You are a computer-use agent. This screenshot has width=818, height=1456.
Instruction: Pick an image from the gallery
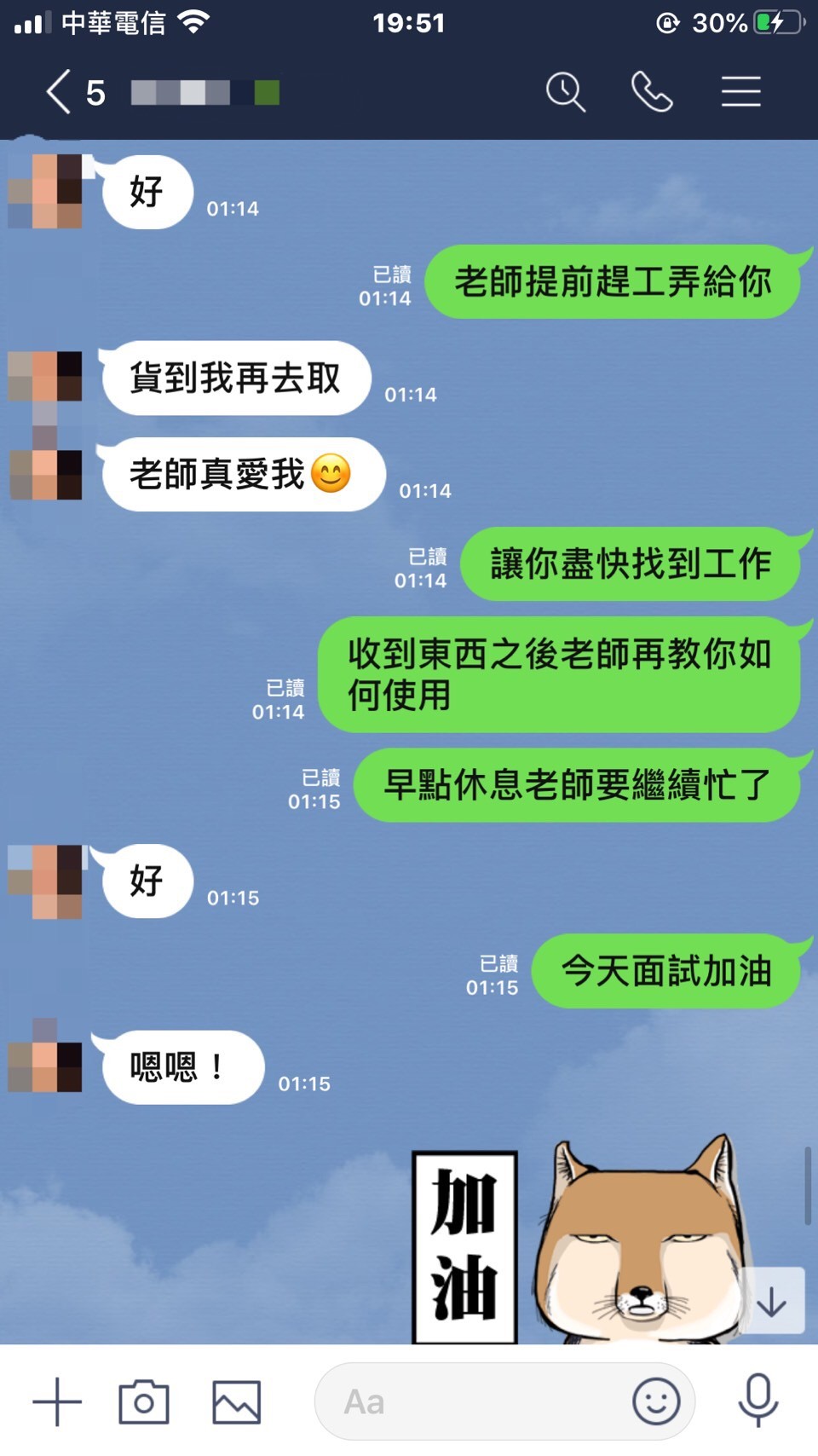tap(236, 1402)
